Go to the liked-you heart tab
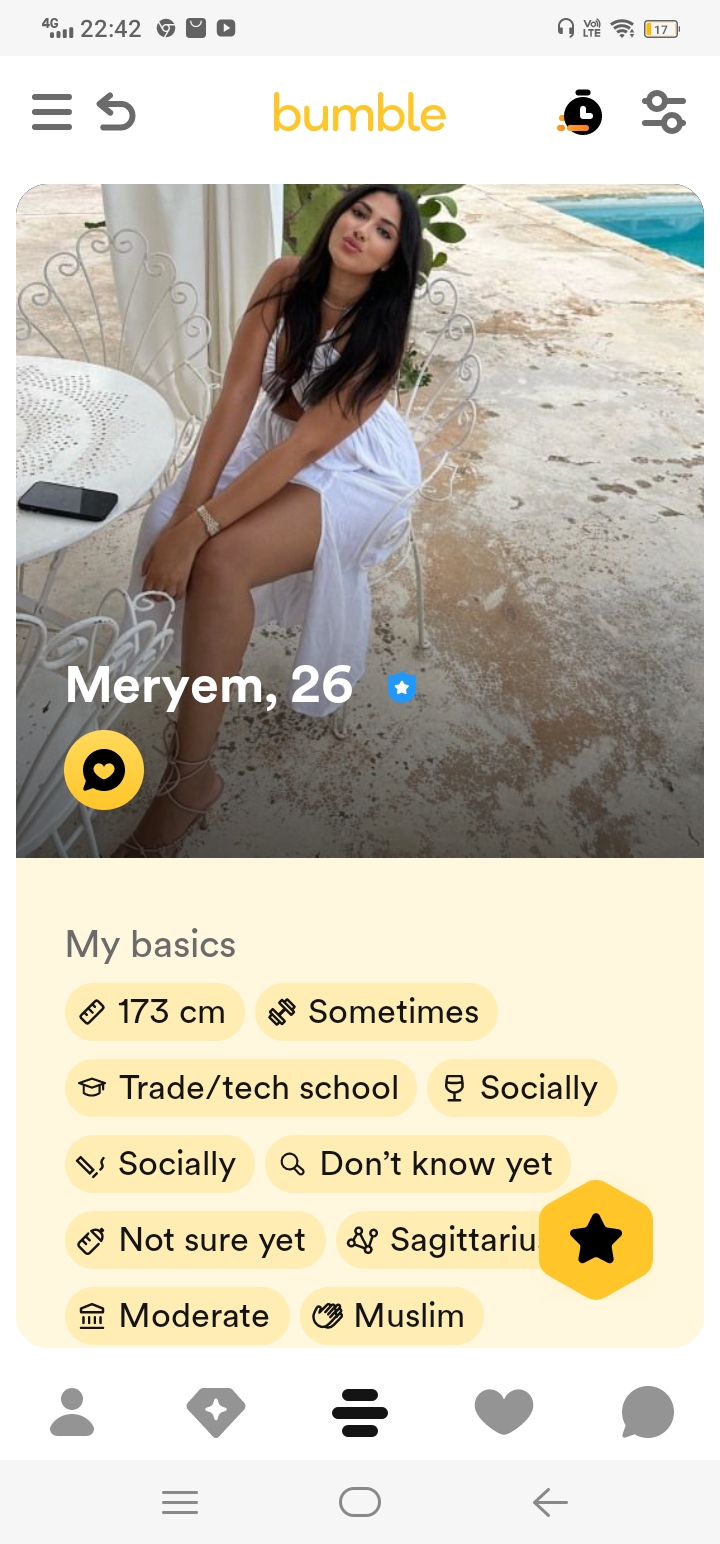The height and width of the screenshot is (1544, 720). click(x=504, y=1412)
